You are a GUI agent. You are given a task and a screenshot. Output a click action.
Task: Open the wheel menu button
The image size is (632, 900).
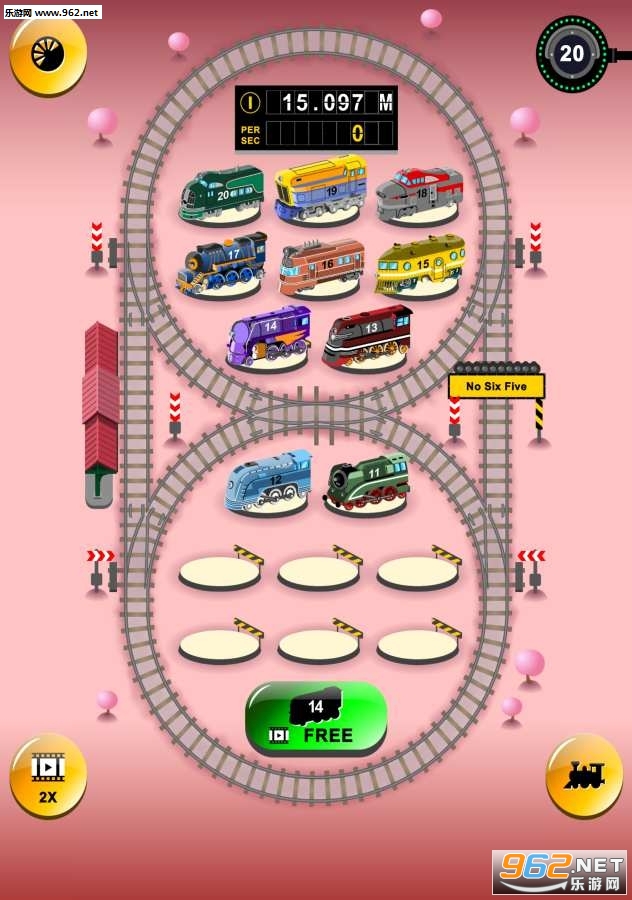click(x=48, y=55)
